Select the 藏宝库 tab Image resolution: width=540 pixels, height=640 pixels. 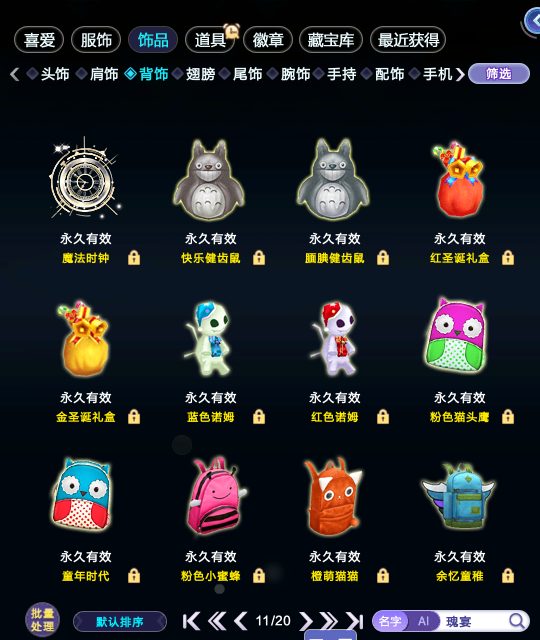click(331, 40)
